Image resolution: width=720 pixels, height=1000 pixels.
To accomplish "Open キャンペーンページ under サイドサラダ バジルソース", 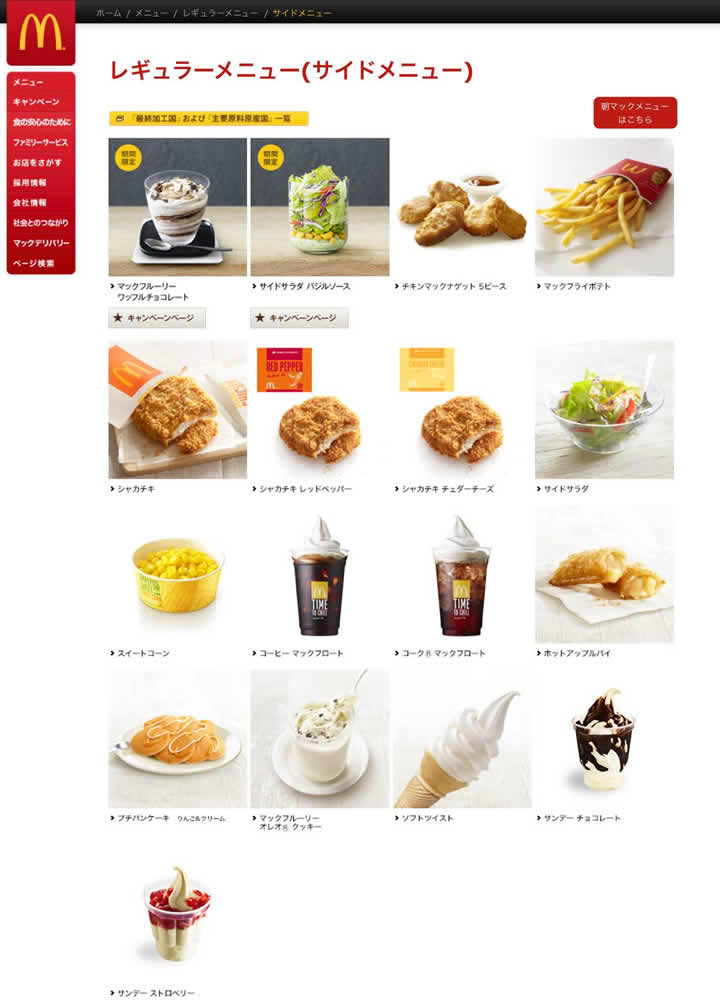I will tap(299, 318).
